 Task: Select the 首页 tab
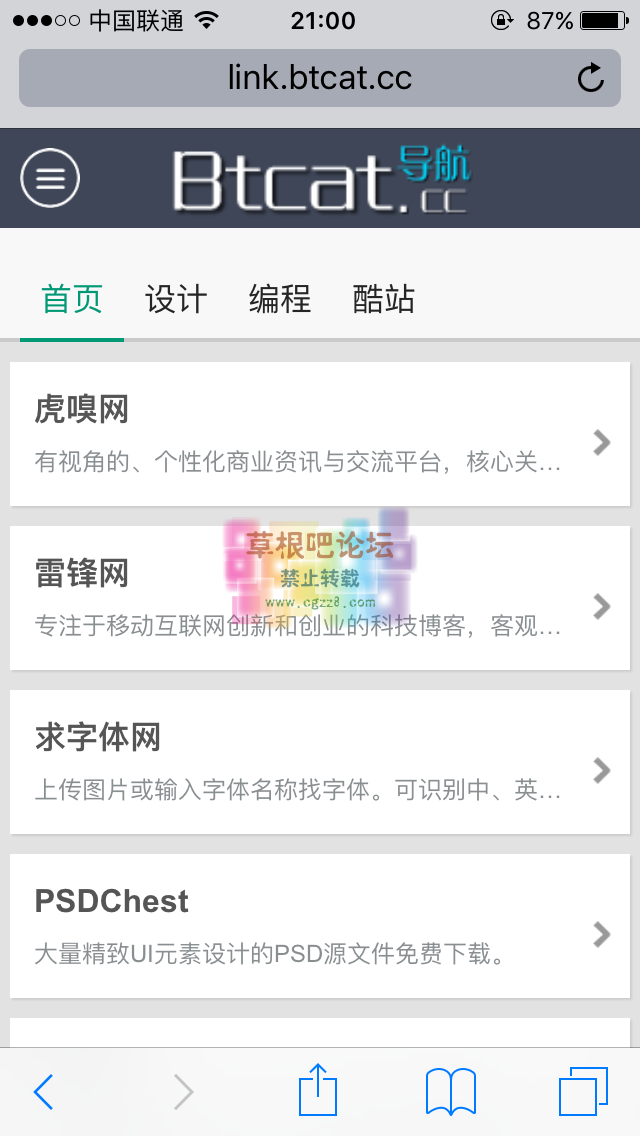click(x=72, y=299)
